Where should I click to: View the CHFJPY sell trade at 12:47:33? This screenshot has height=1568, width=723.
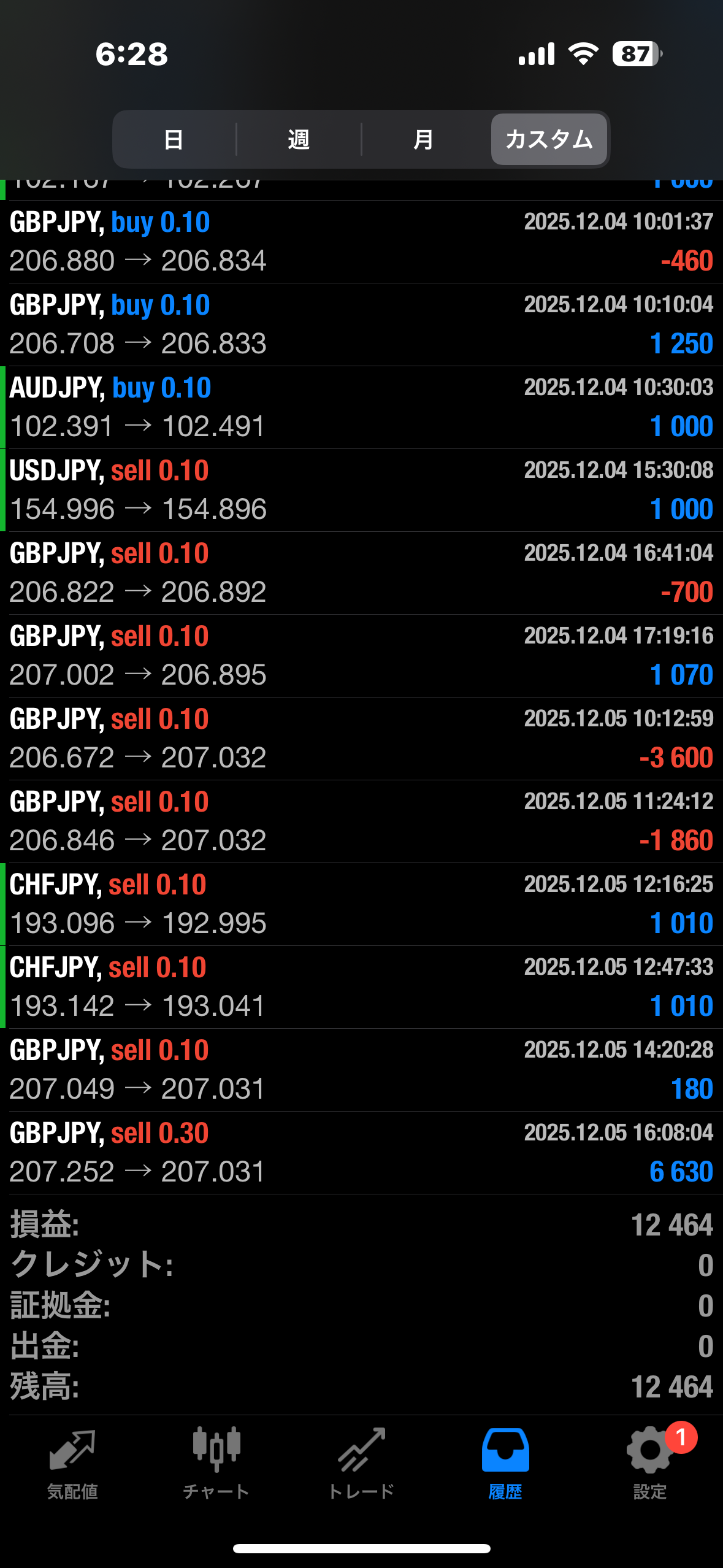pos(361,987)
